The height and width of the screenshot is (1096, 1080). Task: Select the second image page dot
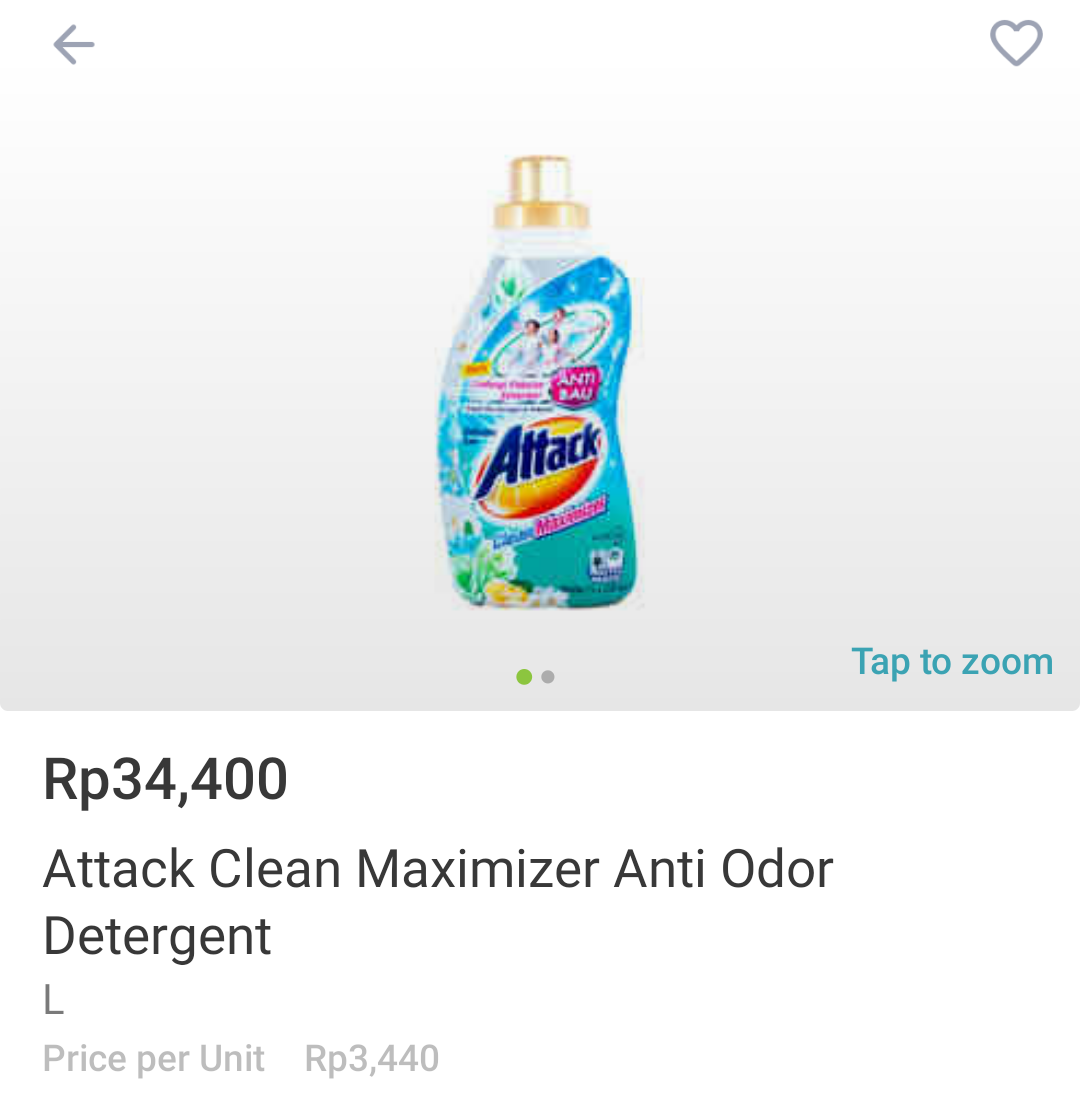[548, 677]
